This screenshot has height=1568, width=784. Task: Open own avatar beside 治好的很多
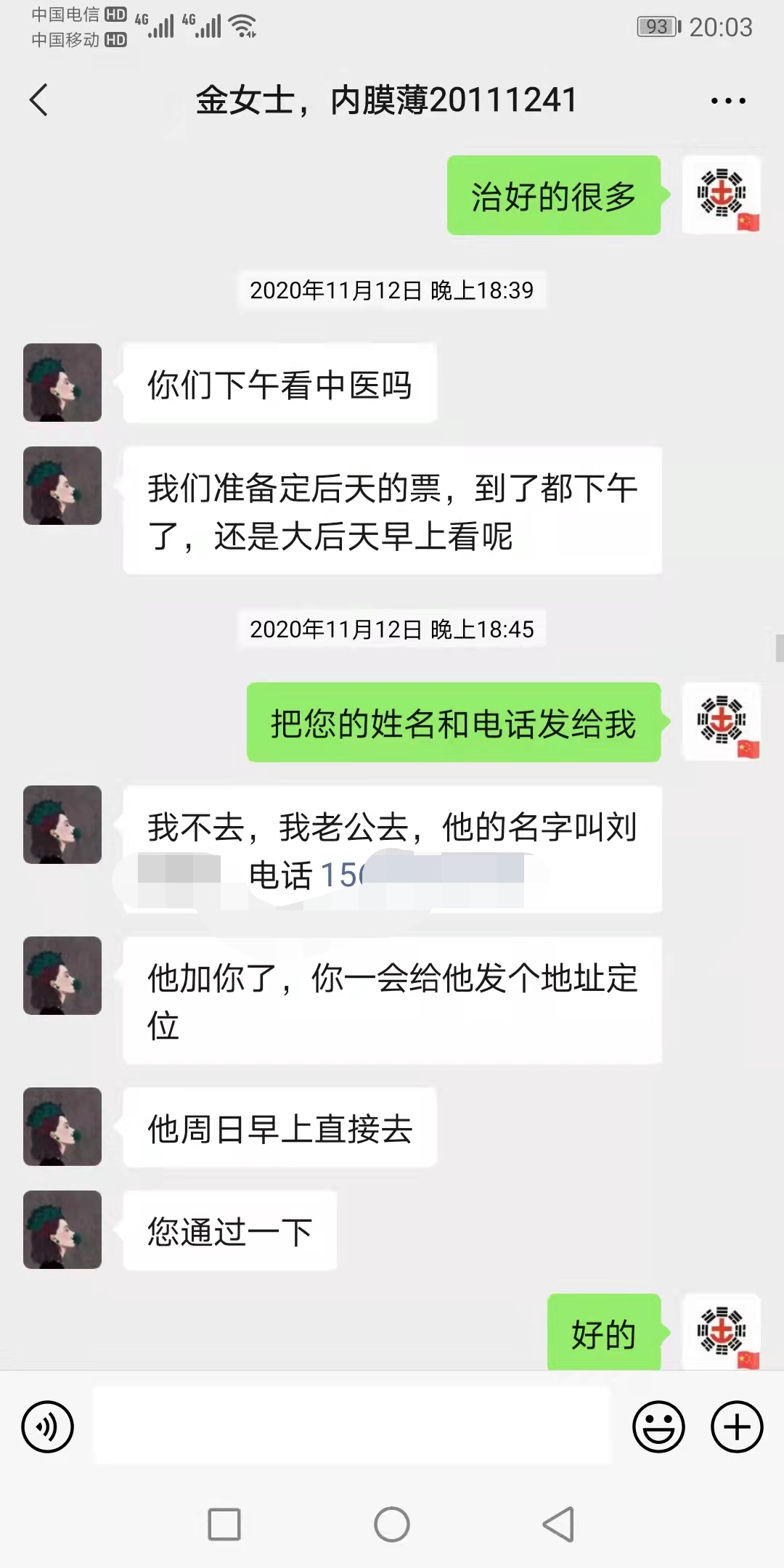[x=722, y=195]
